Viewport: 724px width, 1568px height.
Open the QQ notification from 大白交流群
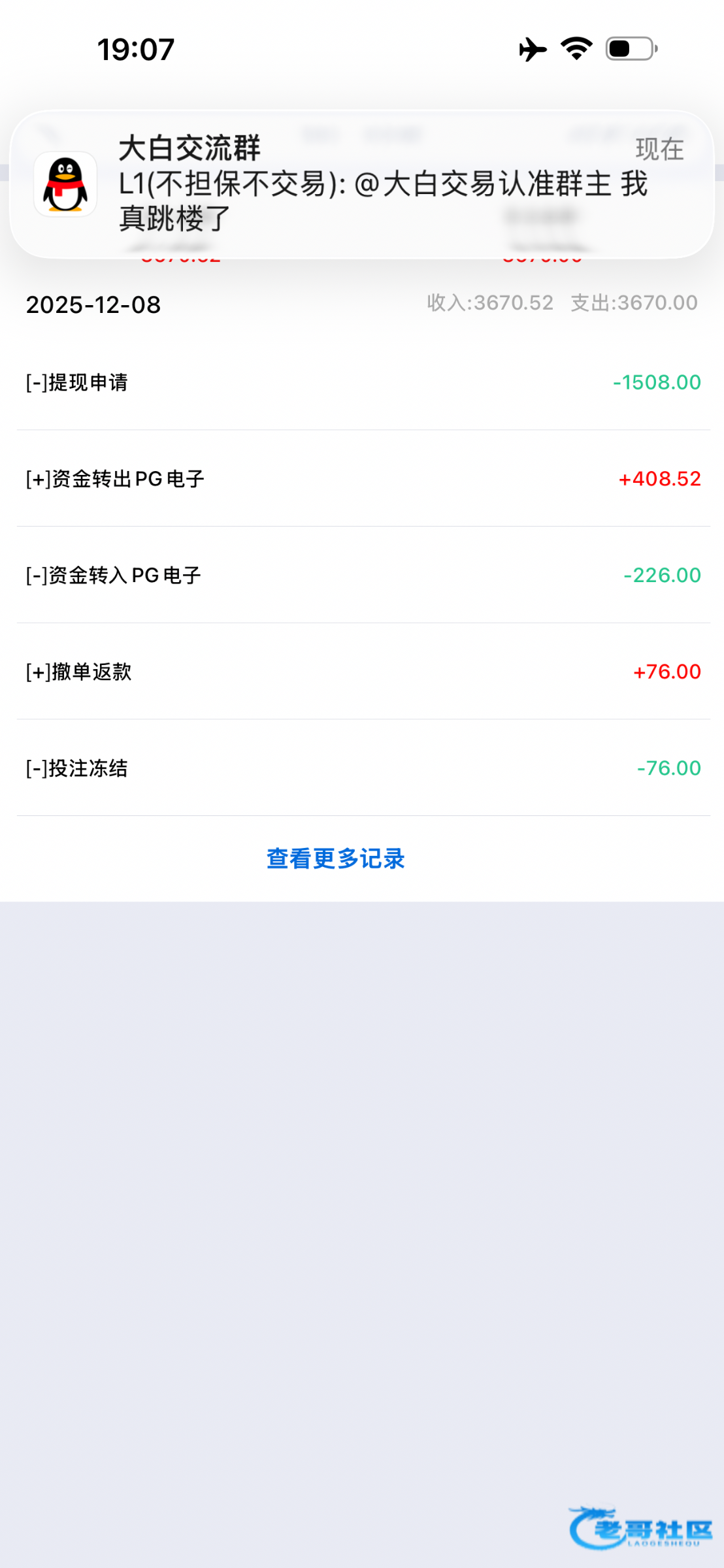361,184
